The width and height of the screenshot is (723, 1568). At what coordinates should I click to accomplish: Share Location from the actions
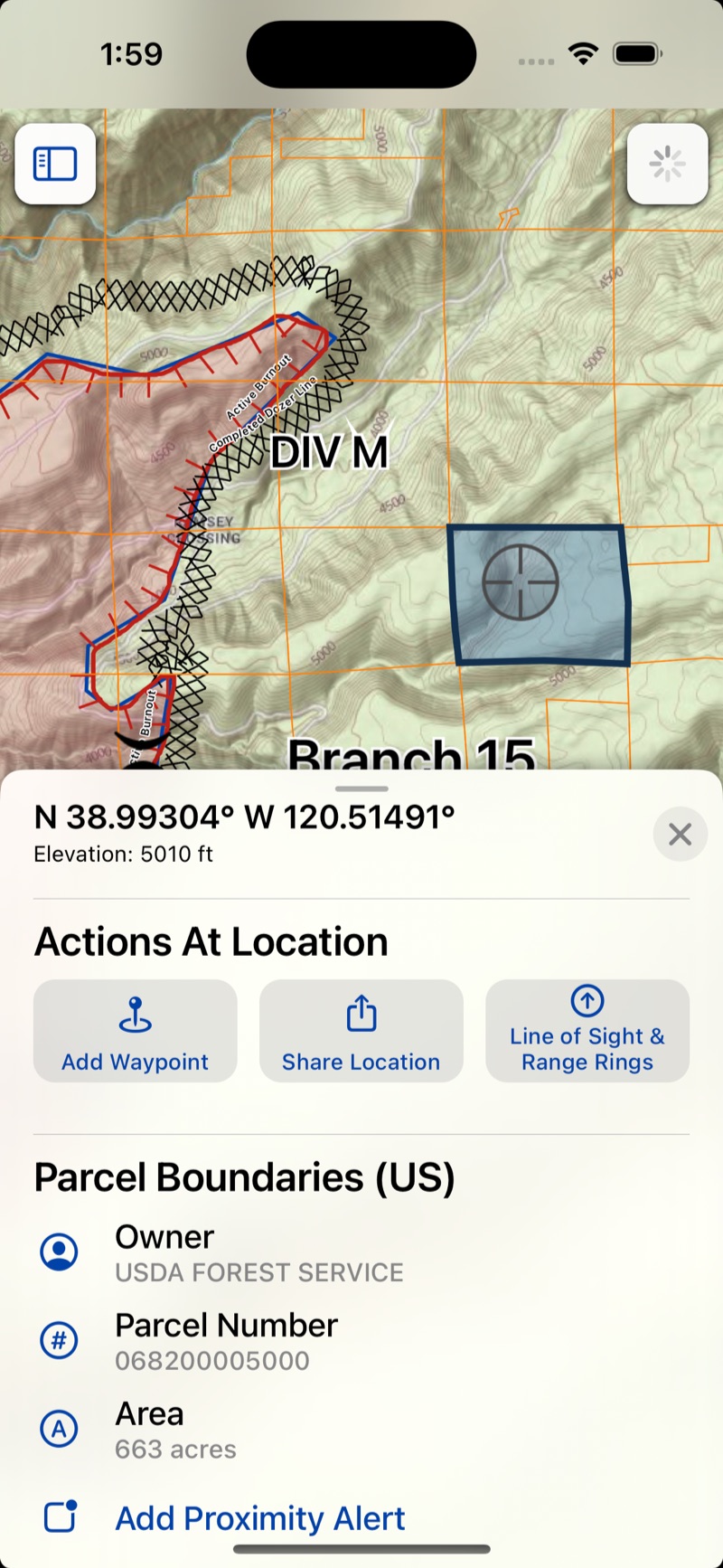click(361, 1031)
